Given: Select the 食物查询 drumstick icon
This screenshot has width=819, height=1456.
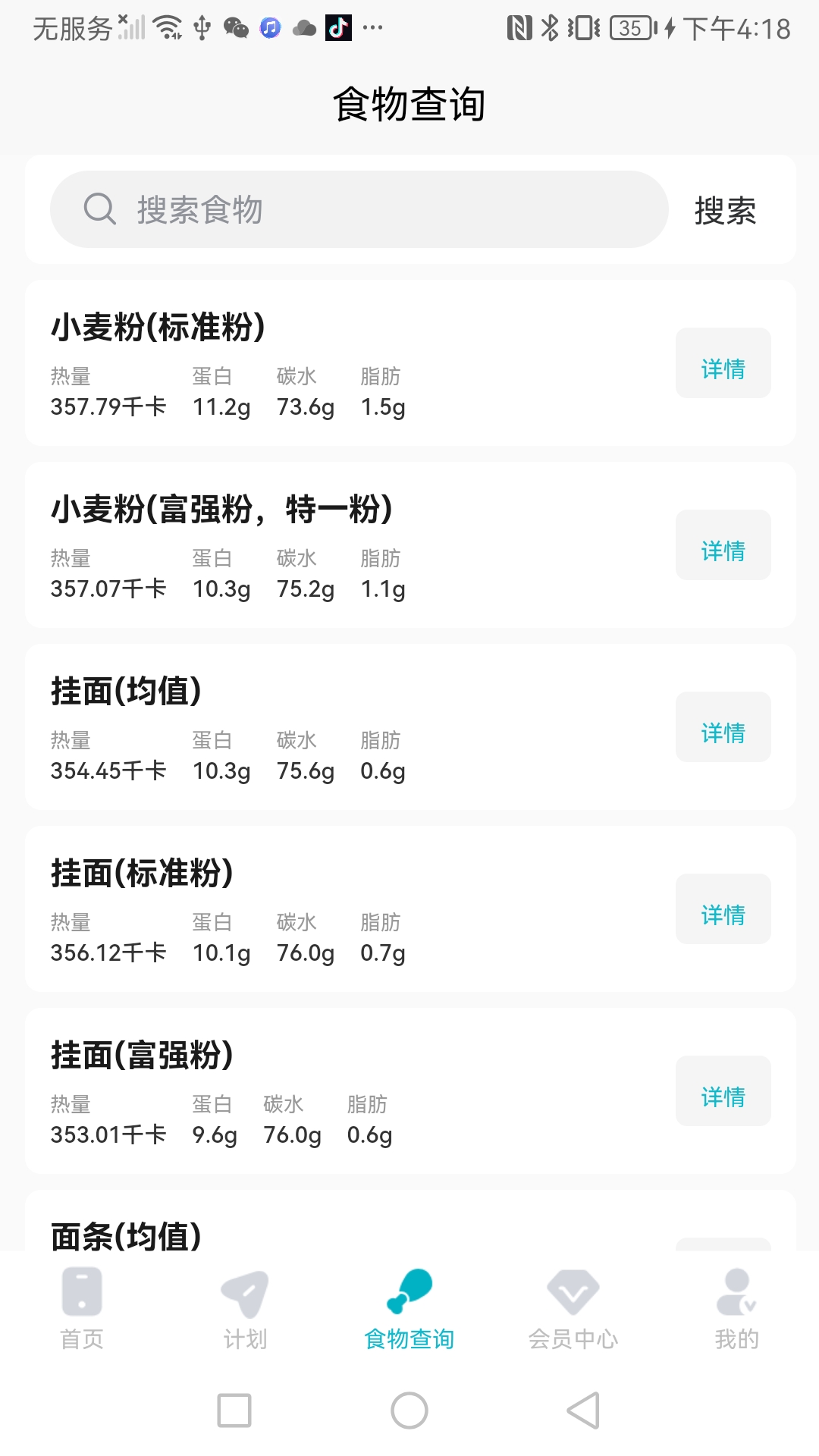Looking at the screenshot, I should tap(409, 1291).
